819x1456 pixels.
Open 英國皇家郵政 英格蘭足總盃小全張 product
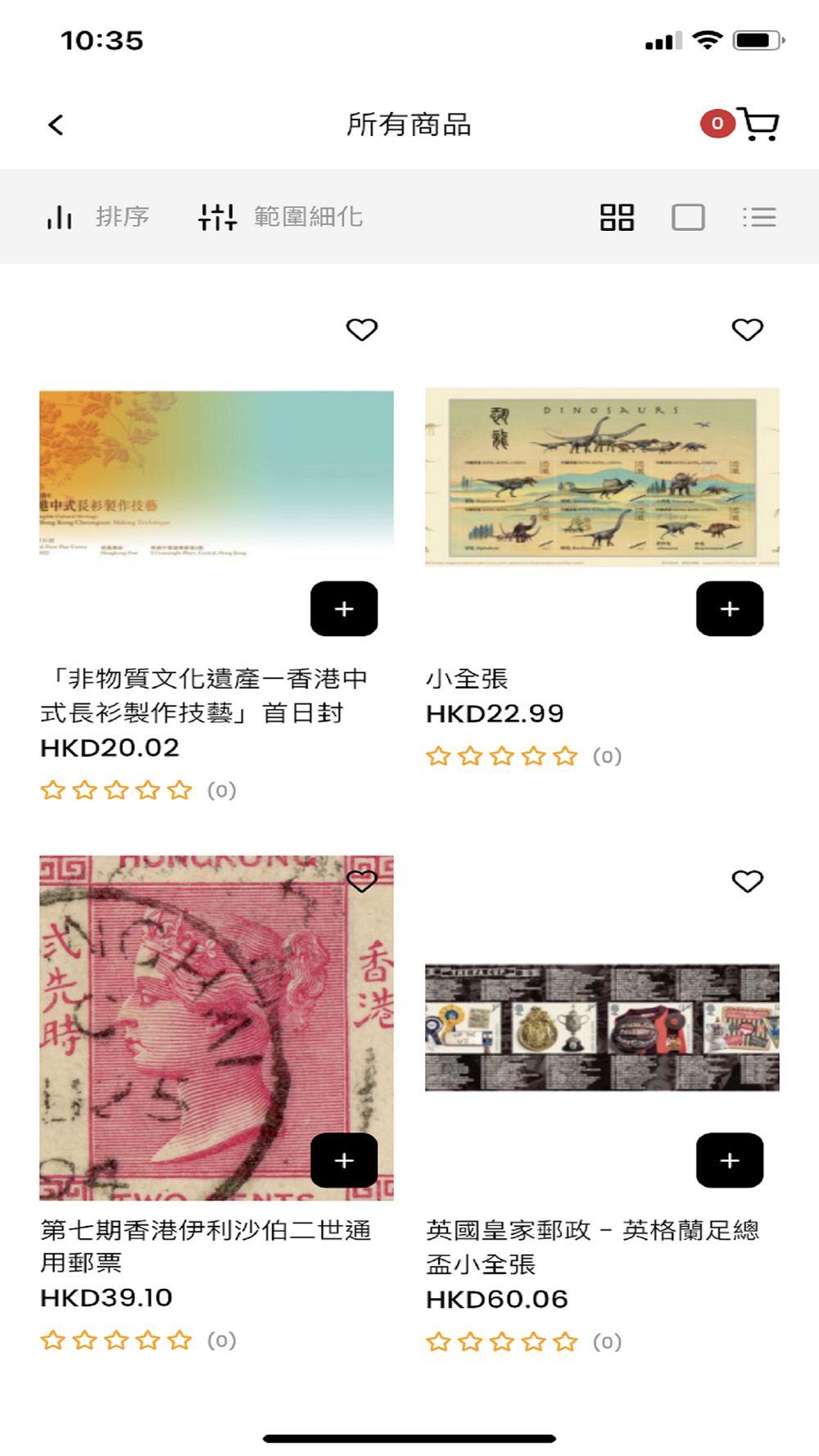pyautogui.click(x=602, y=1028)
